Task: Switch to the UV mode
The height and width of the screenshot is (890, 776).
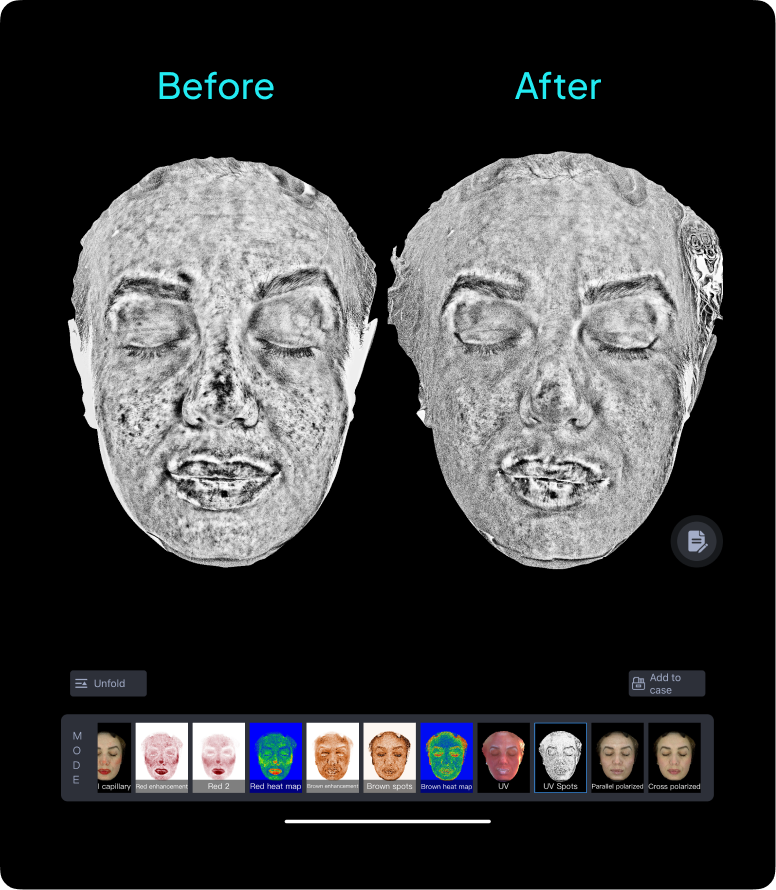Action: 504,757
